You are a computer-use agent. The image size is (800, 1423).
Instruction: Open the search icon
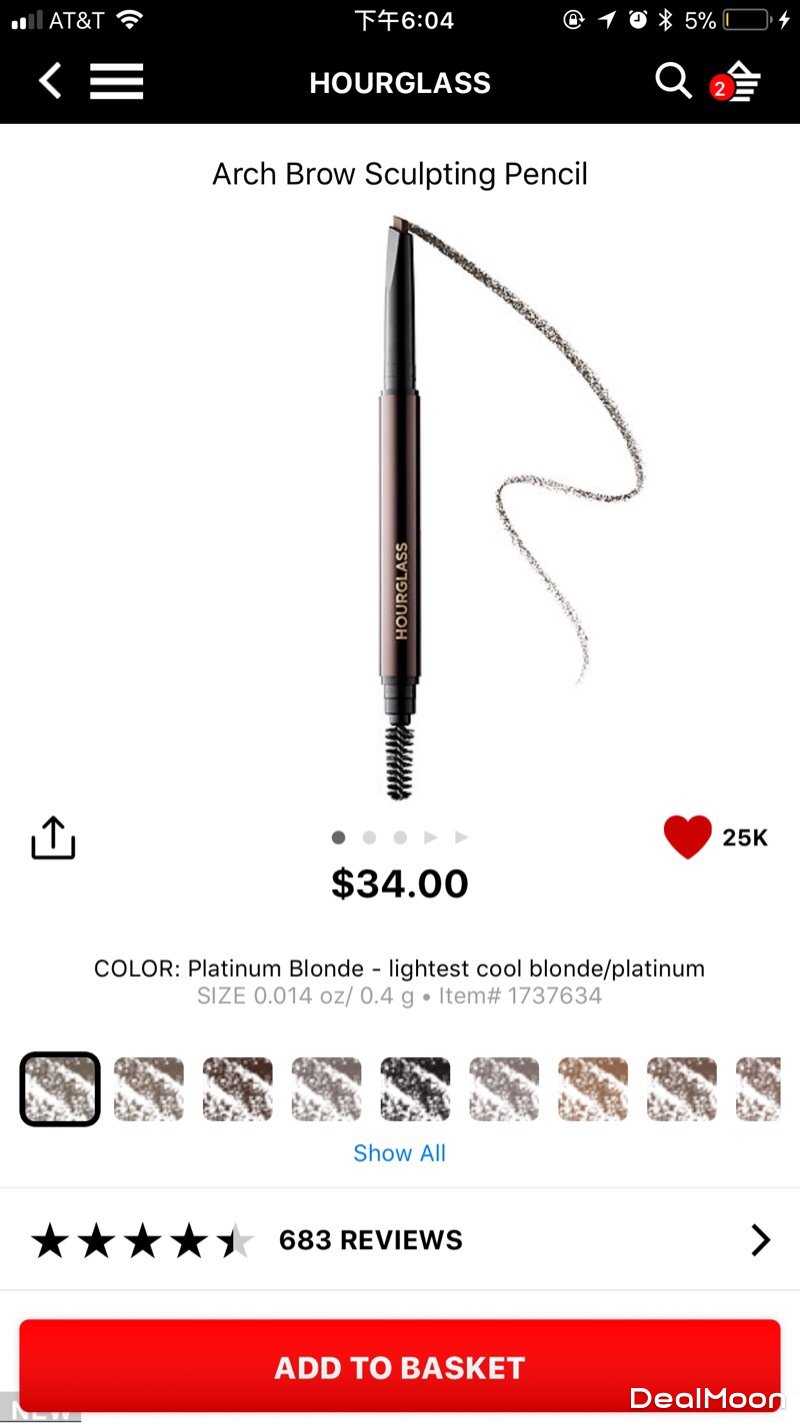(673, 81)
